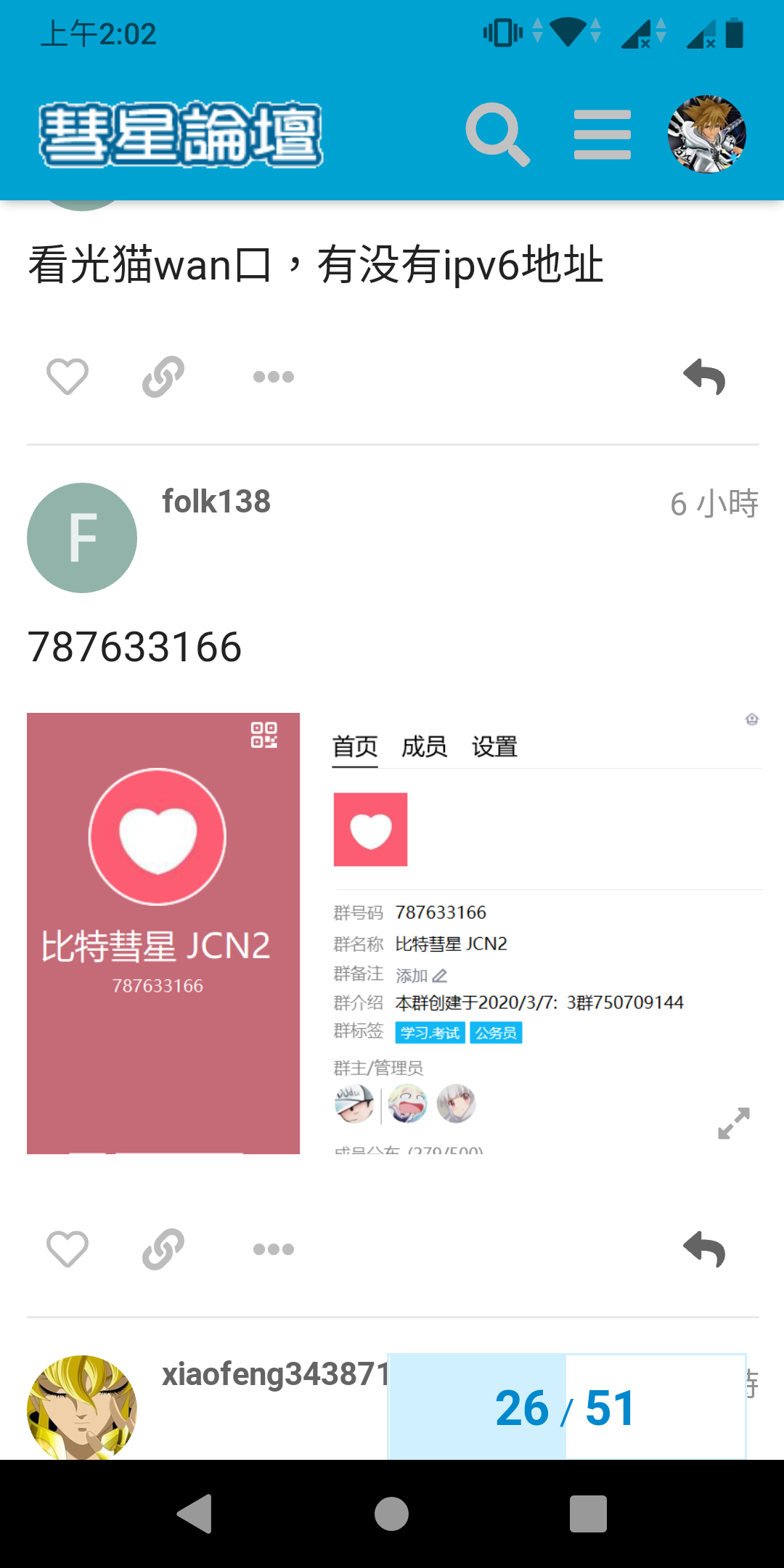The height and width of the screenshot is (1568, 784).
Task: Show more actions for folk138's post
Action: pyautogui.click(x=274, y=1249)
